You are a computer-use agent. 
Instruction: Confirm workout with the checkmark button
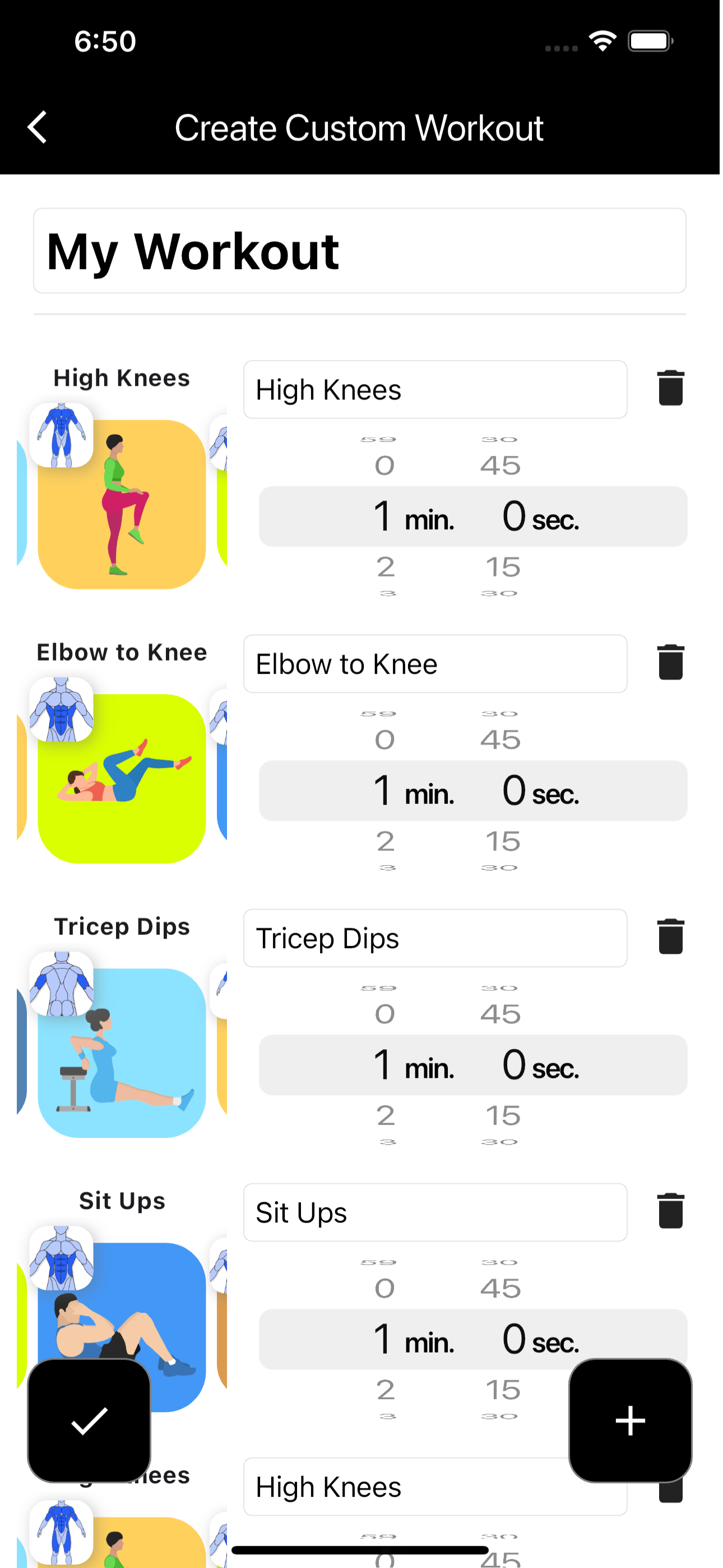coord(89,1421)
